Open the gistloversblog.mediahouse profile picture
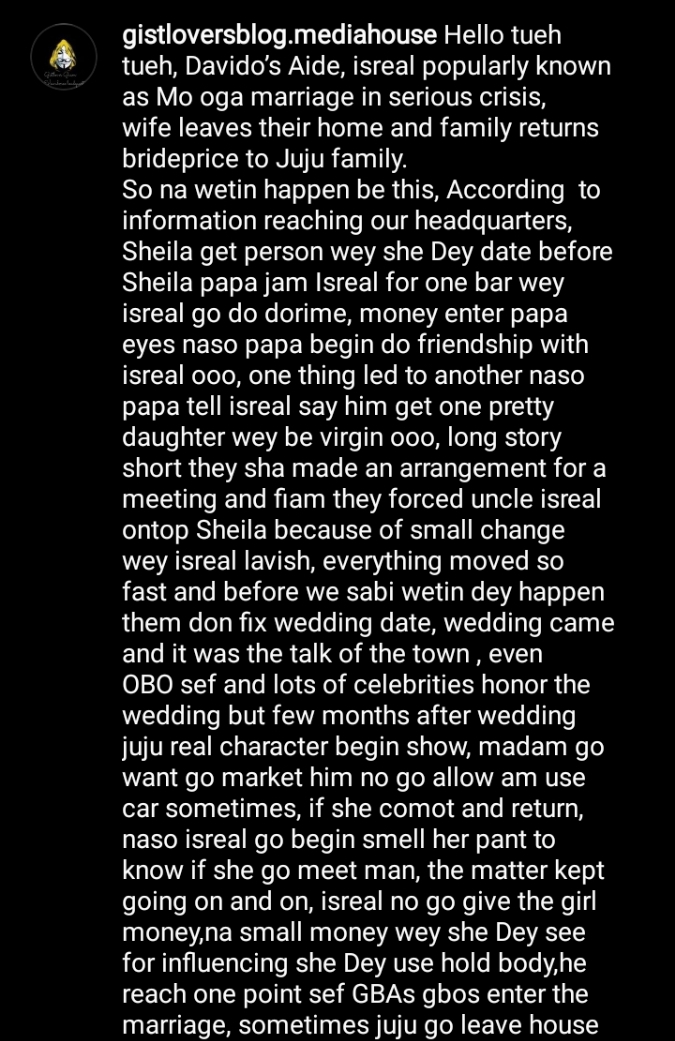Image resolution: width=675 pixels, height=1041 pixels. [64, 58]
